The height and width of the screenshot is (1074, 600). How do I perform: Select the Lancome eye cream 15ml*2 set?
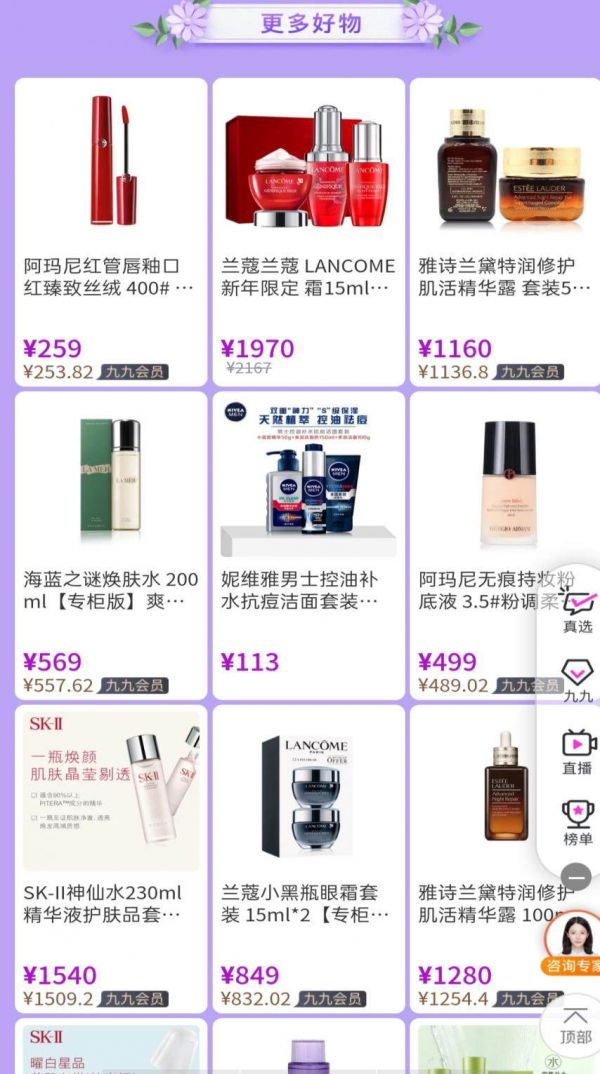(308, 858)
